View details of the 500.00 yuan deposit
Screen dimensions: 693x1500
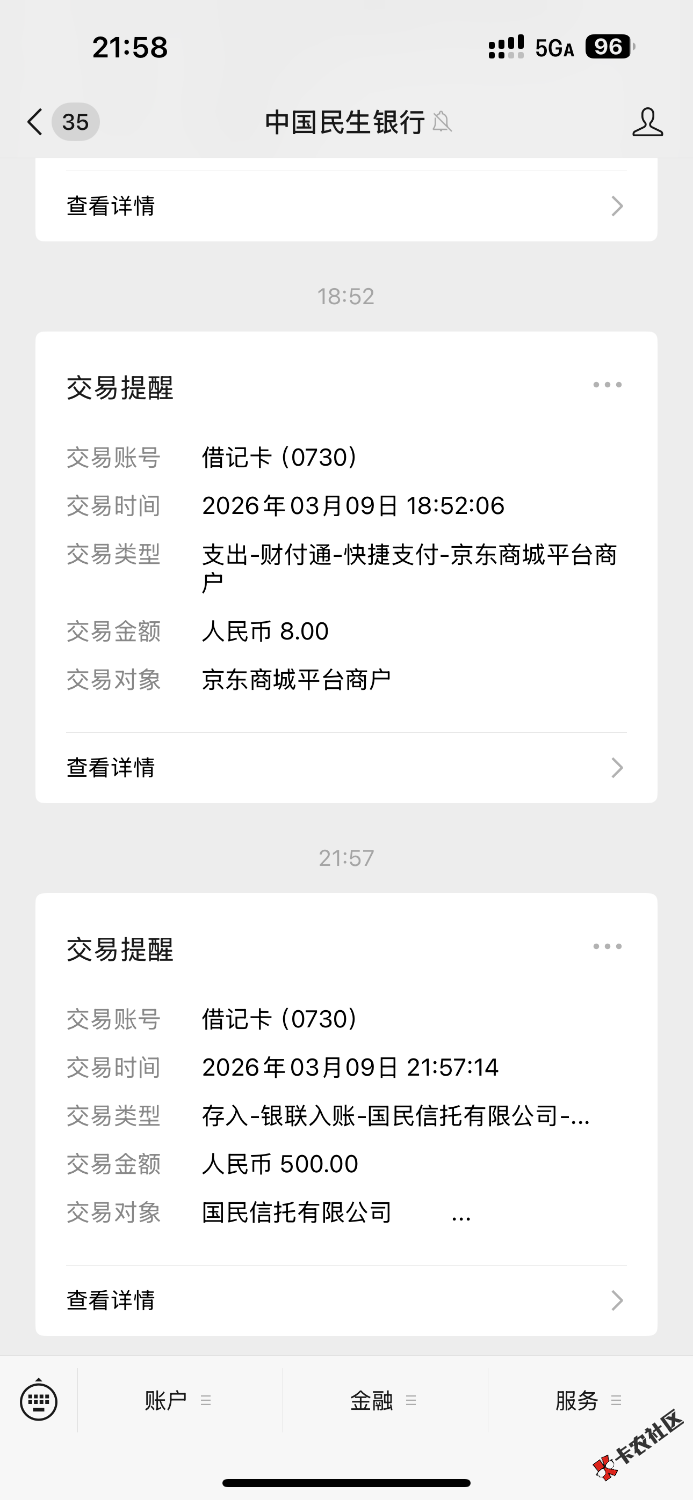[346, 1300]
